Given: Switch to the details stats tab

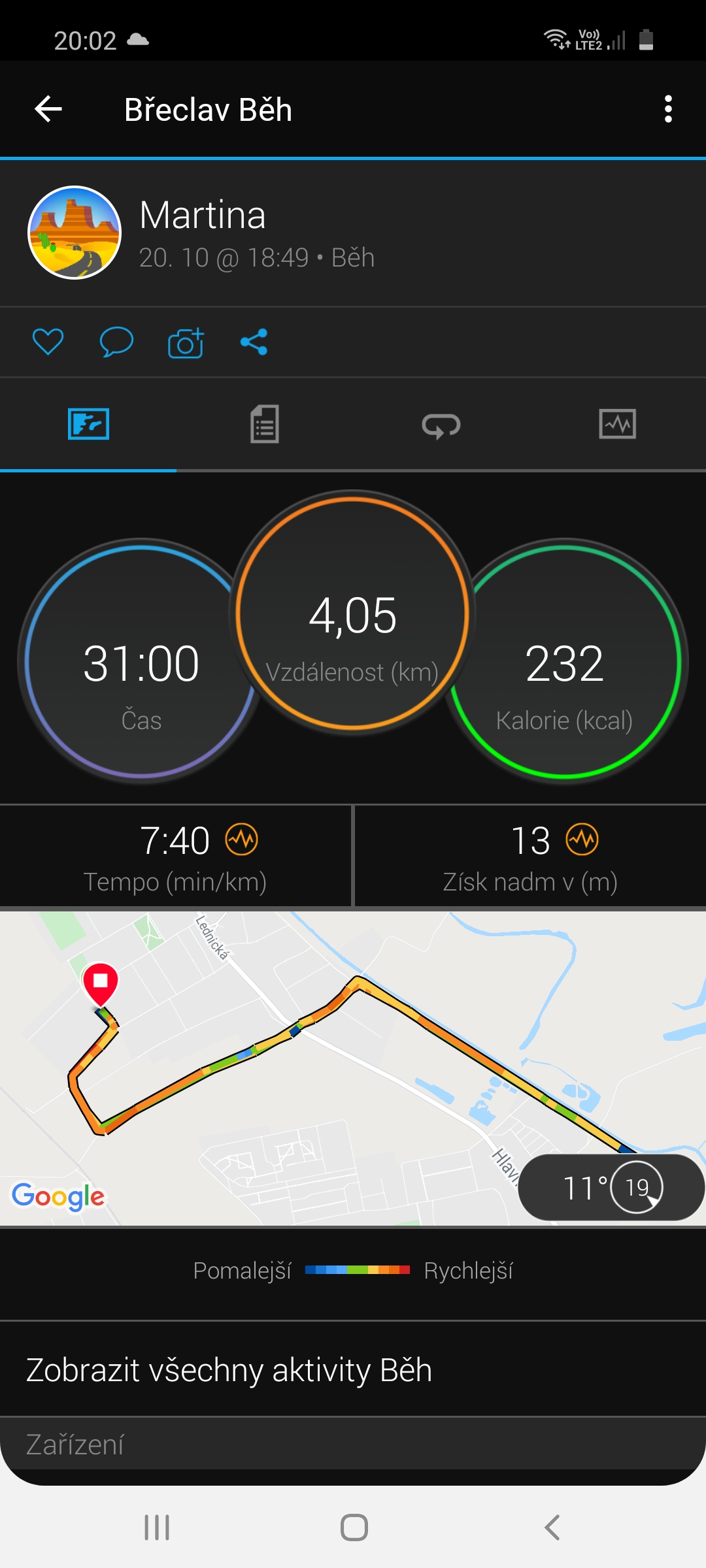Looking at the screenshot, I should tap(265, 424).
